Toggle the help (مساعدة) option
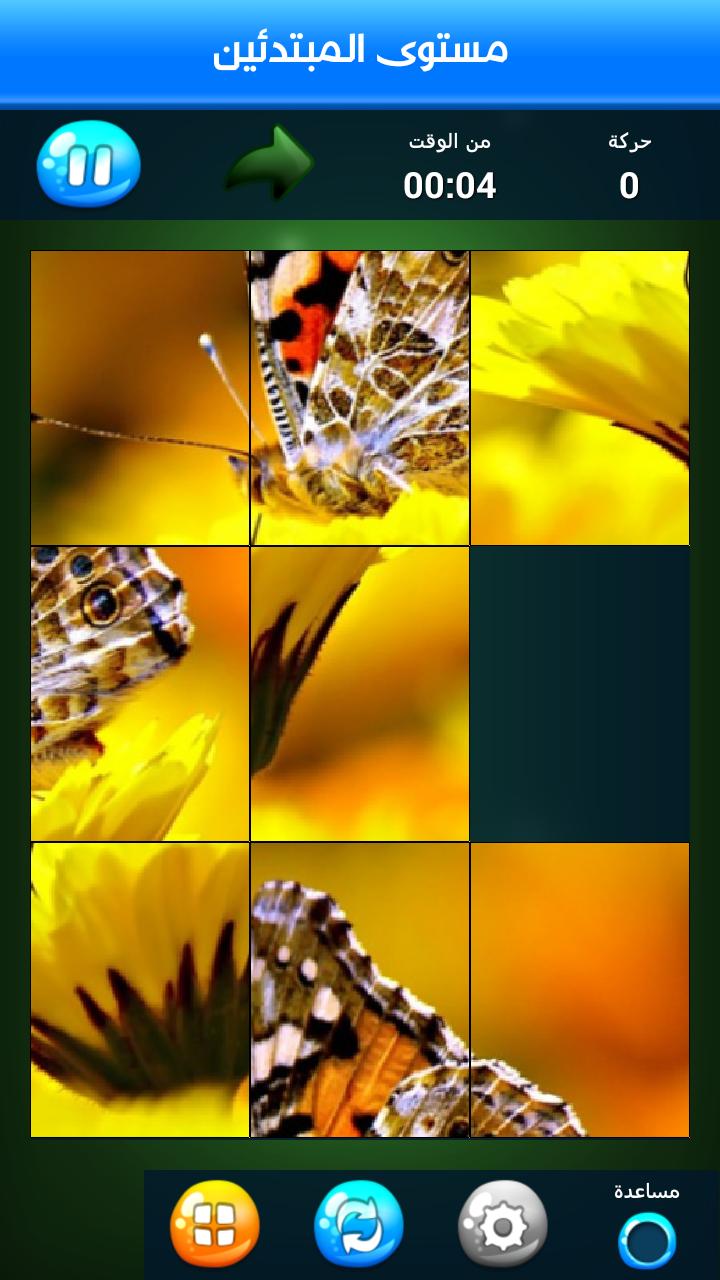The width and height of the screenshot is (720, 1280). pyautogui.click(x=647, y=1240)
